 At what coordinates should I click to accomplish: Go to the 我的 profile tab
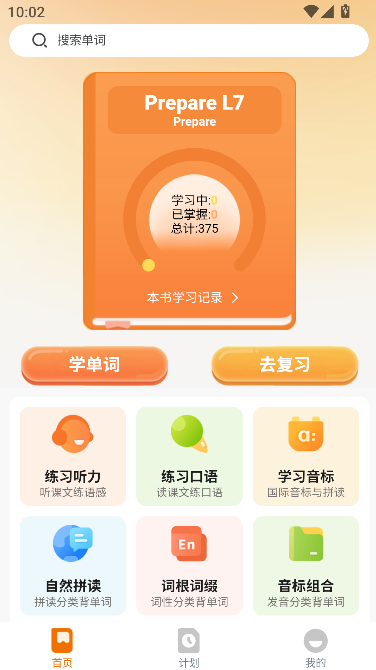click(316, 647)
